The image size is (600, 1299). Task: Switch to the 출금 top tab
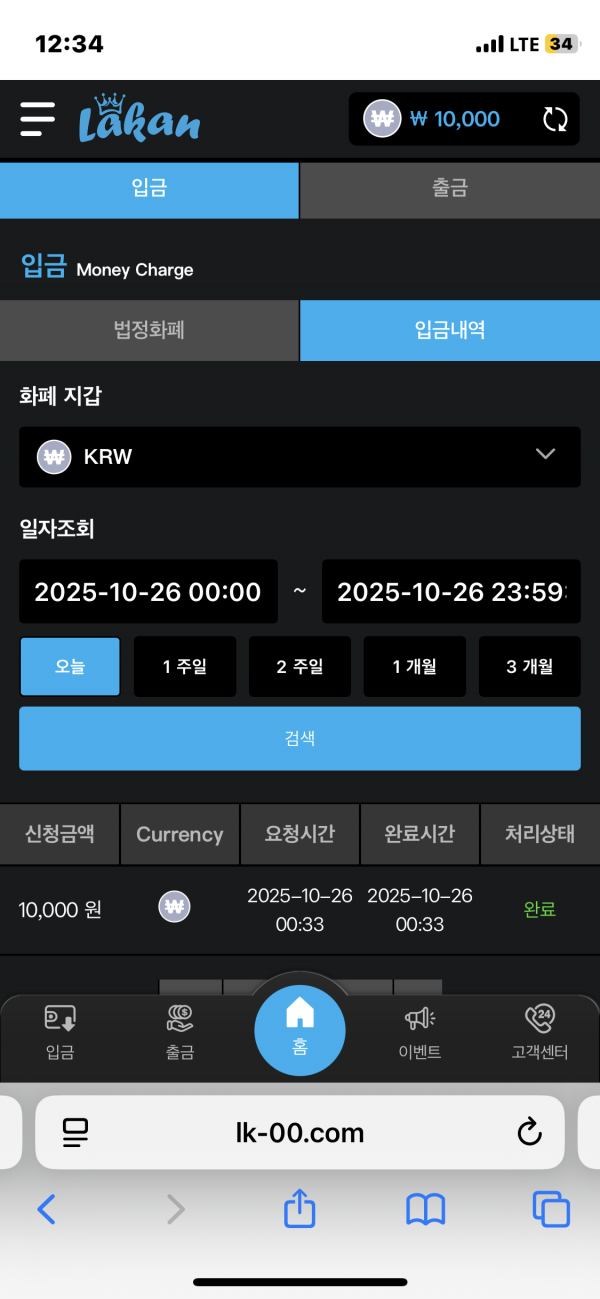pos(450,188)
